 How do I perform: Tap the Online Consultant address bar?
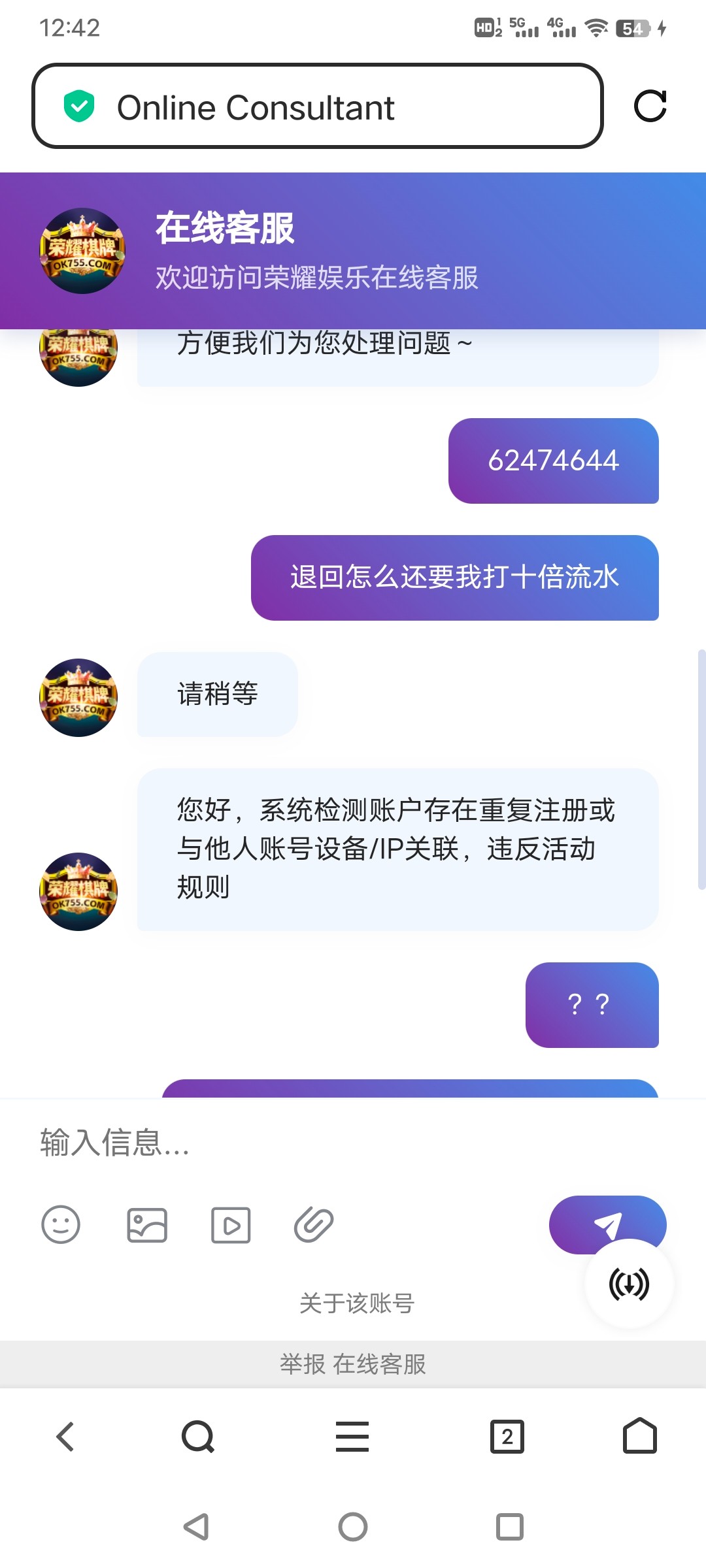(317, 106)
